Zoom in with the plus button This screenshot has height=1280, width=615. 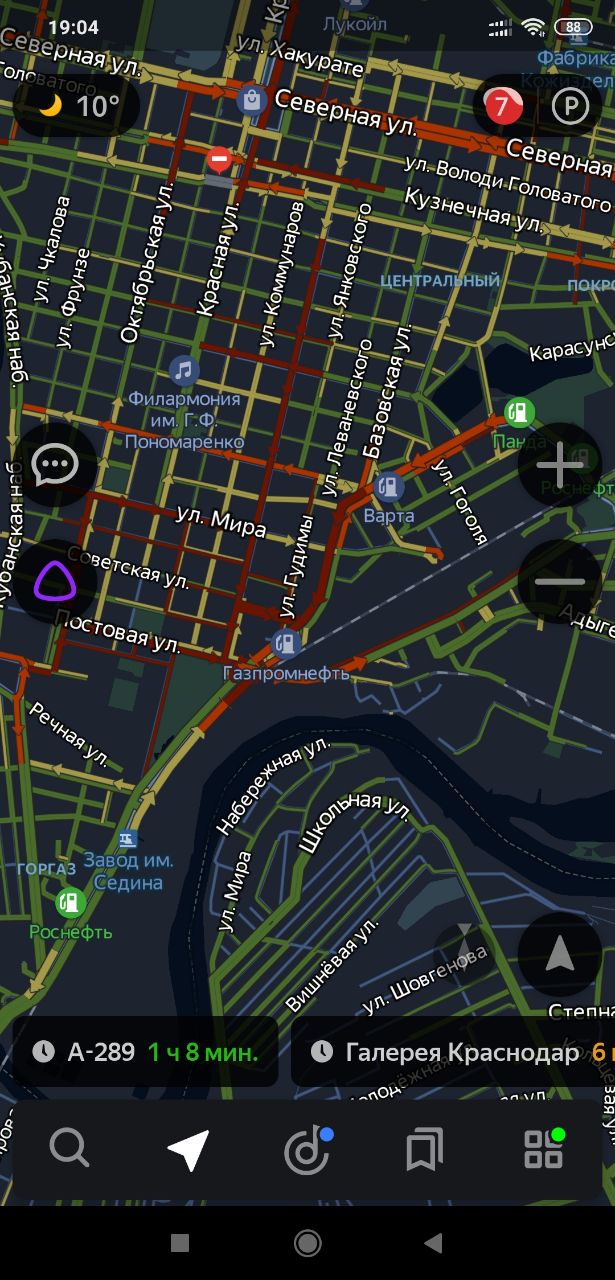(x=560, y=465)
